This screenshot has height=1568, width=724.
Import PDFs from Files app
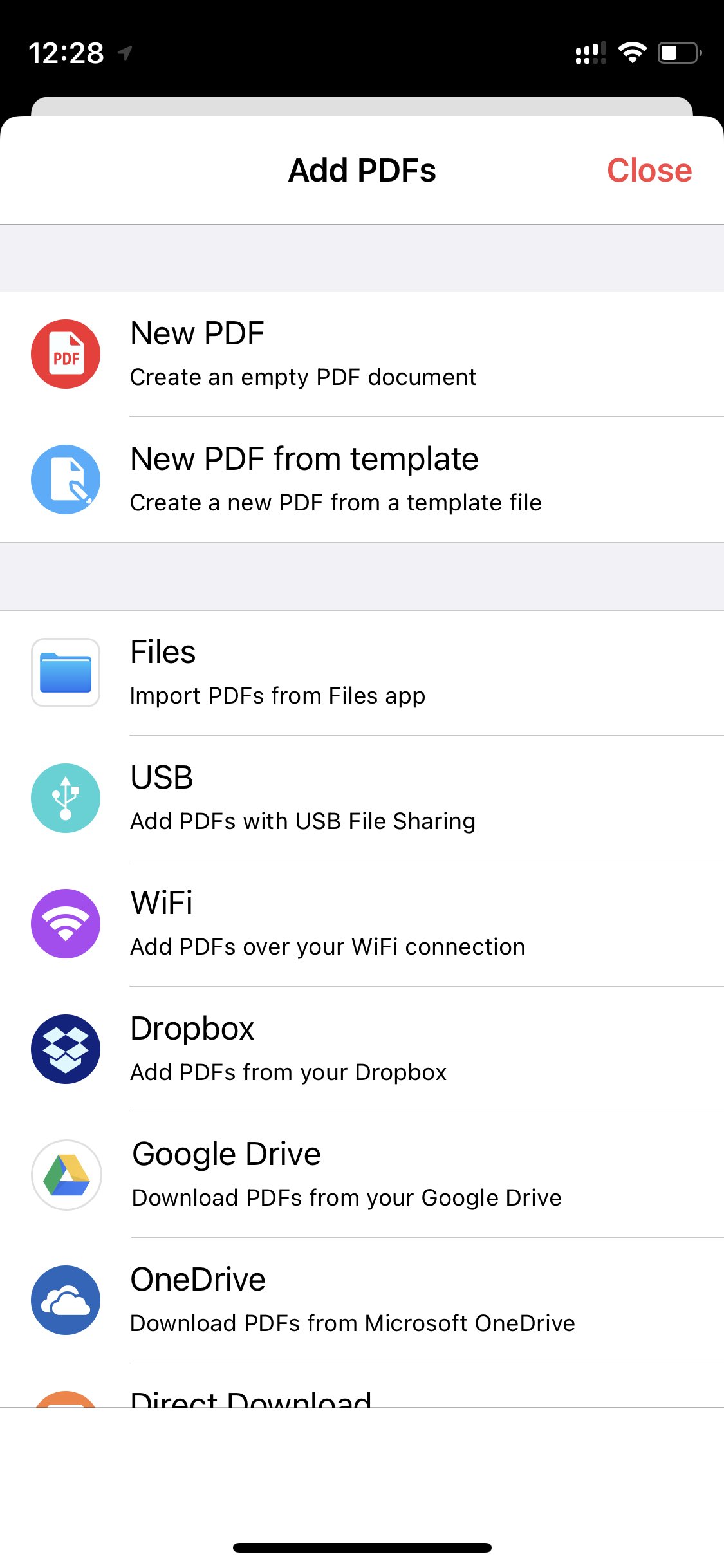277,695
